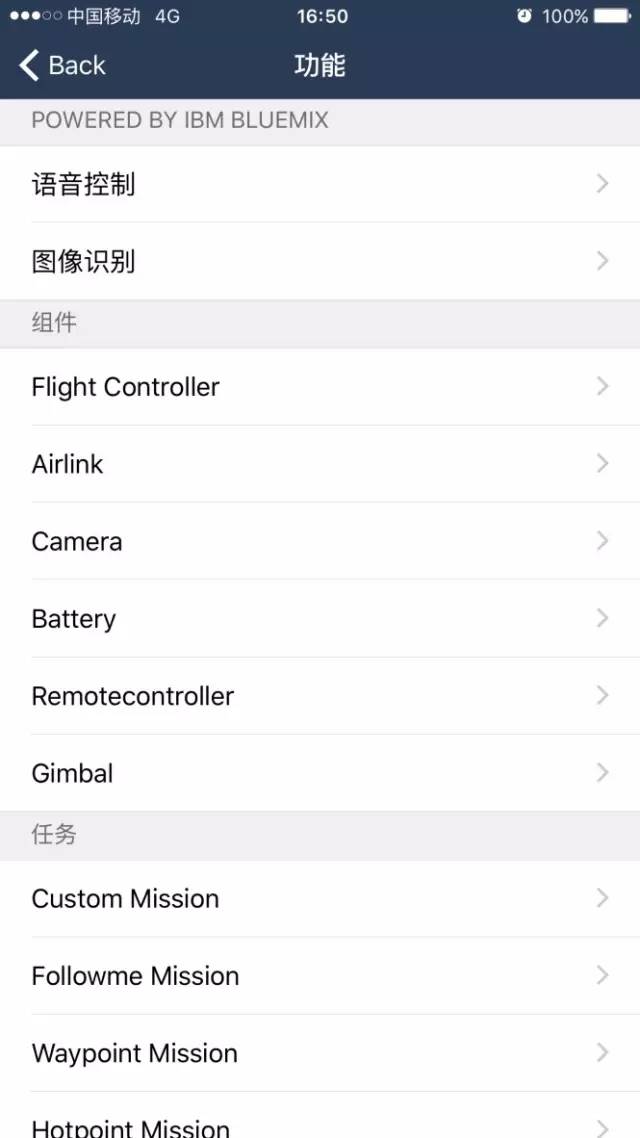
Task: Select the Airlink component
Action: coord(320,464)
